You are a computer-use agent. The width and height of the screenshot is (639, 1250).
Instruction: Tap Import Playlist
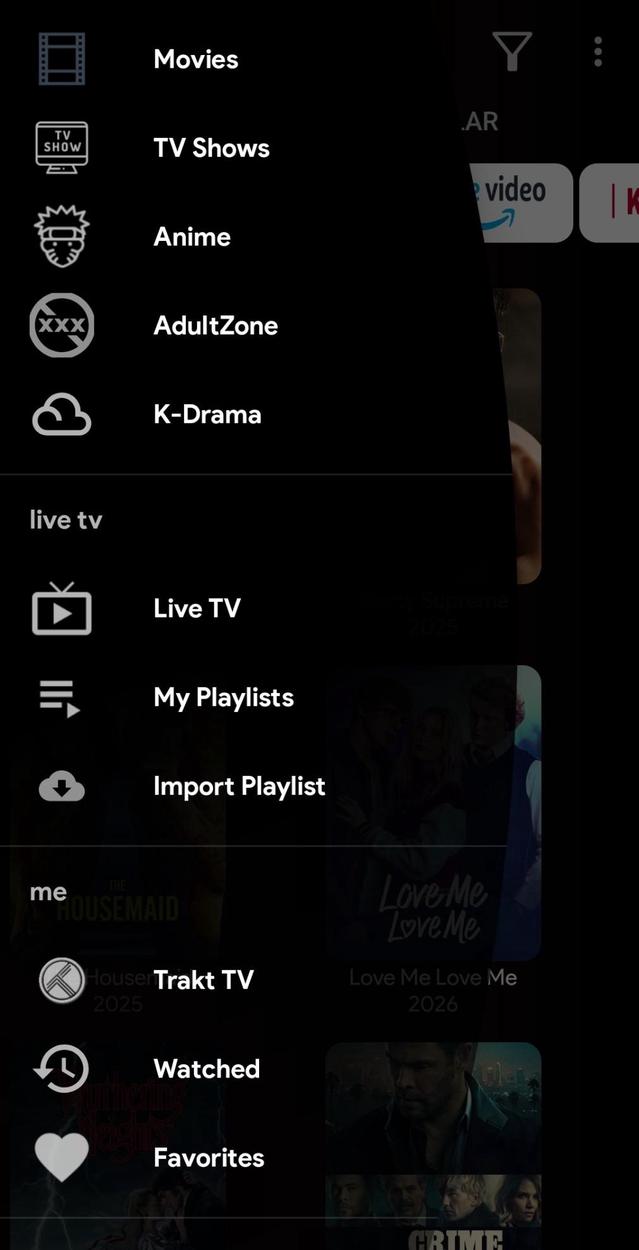pos(239,787)
